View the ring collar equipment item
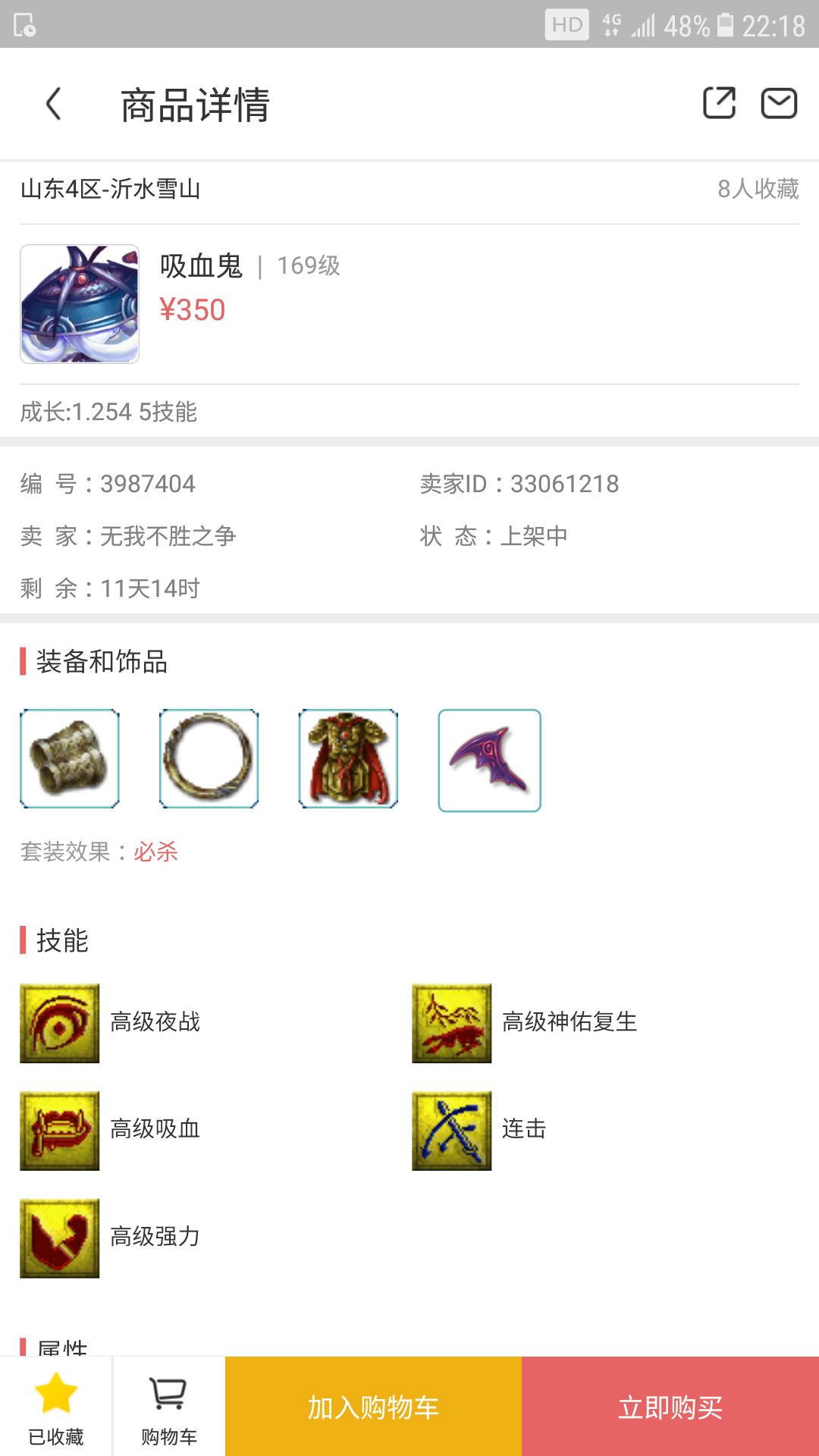 pyautogui.click(x=209, y=758)
